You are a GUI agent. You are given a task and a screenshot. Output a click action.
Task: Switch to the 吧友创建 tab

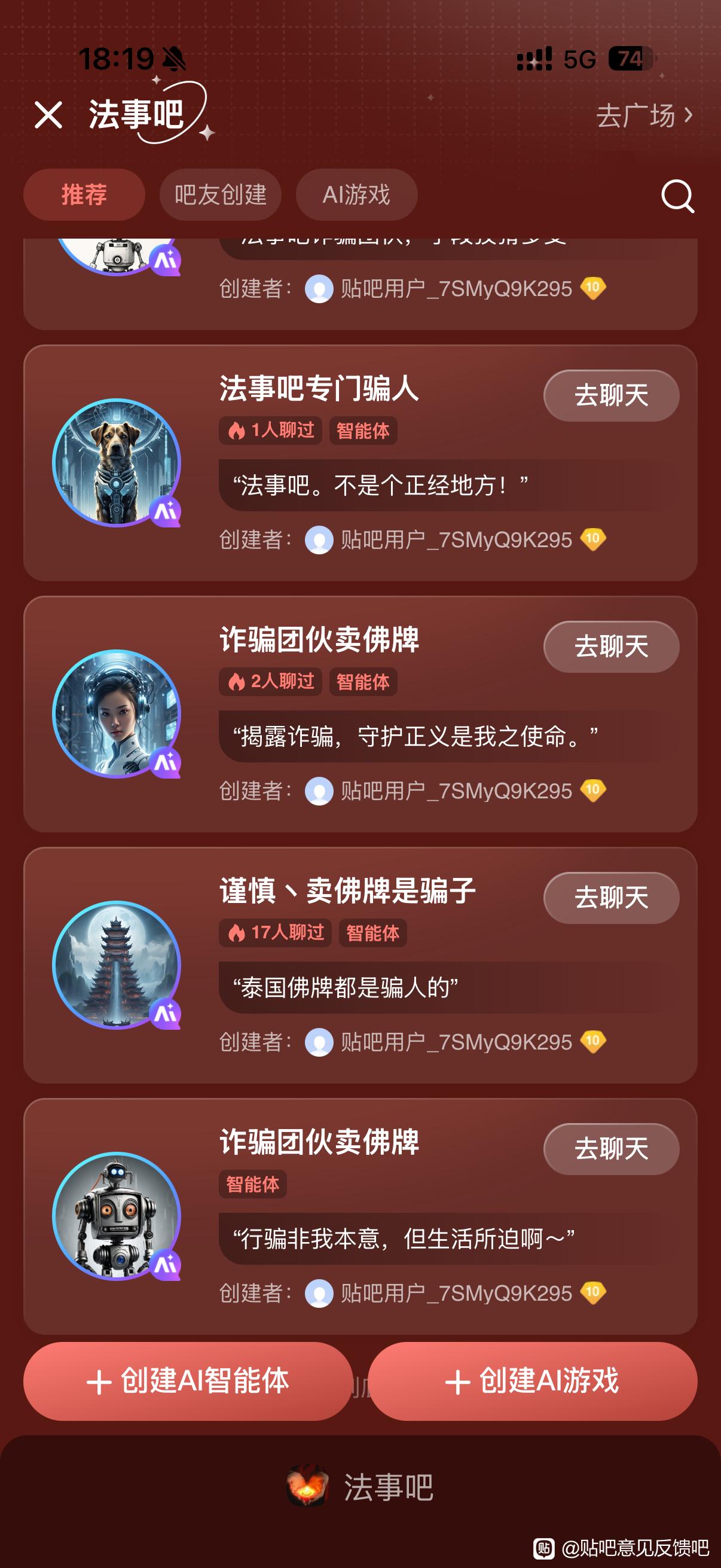[x=220, y=195]
